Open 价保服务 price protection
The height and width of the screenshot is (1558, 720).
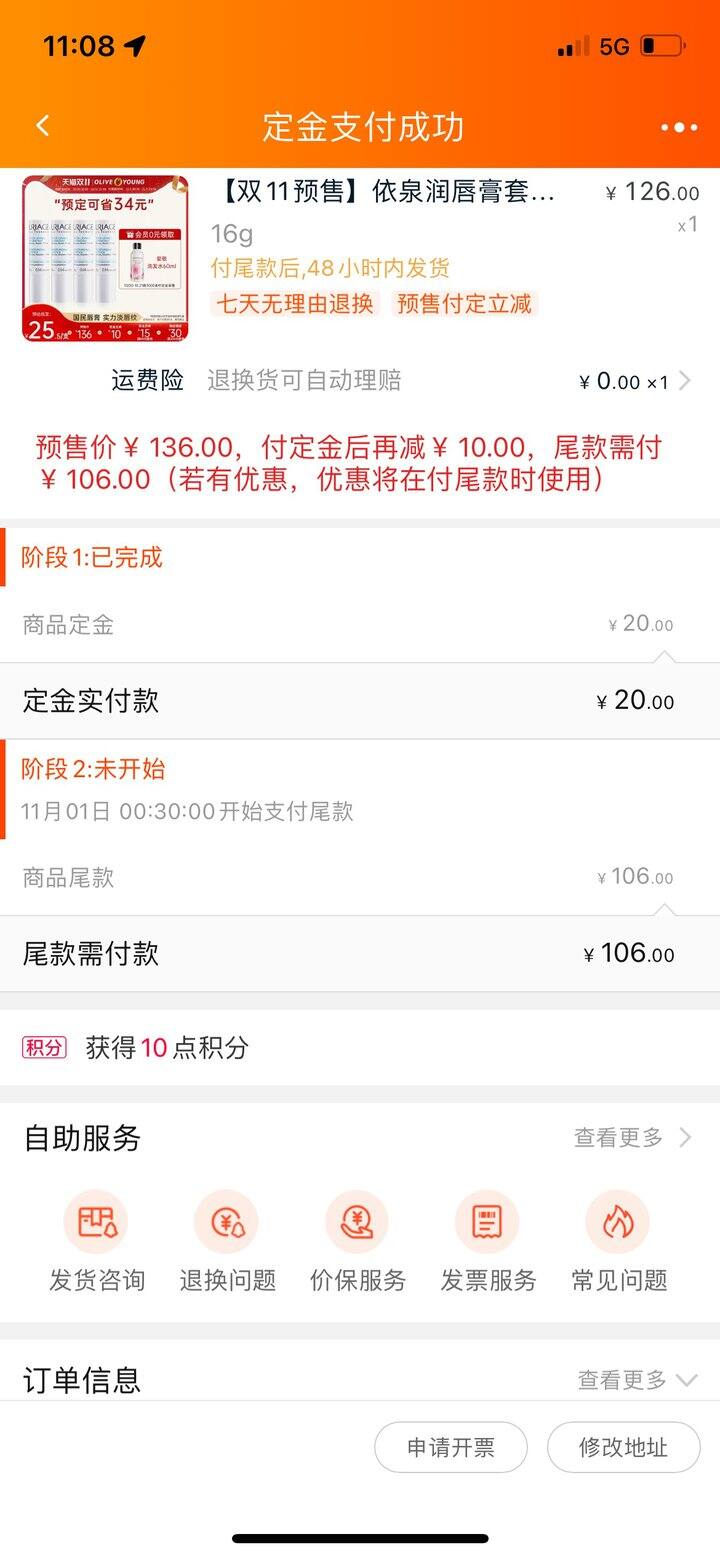tap(358, 1240)
